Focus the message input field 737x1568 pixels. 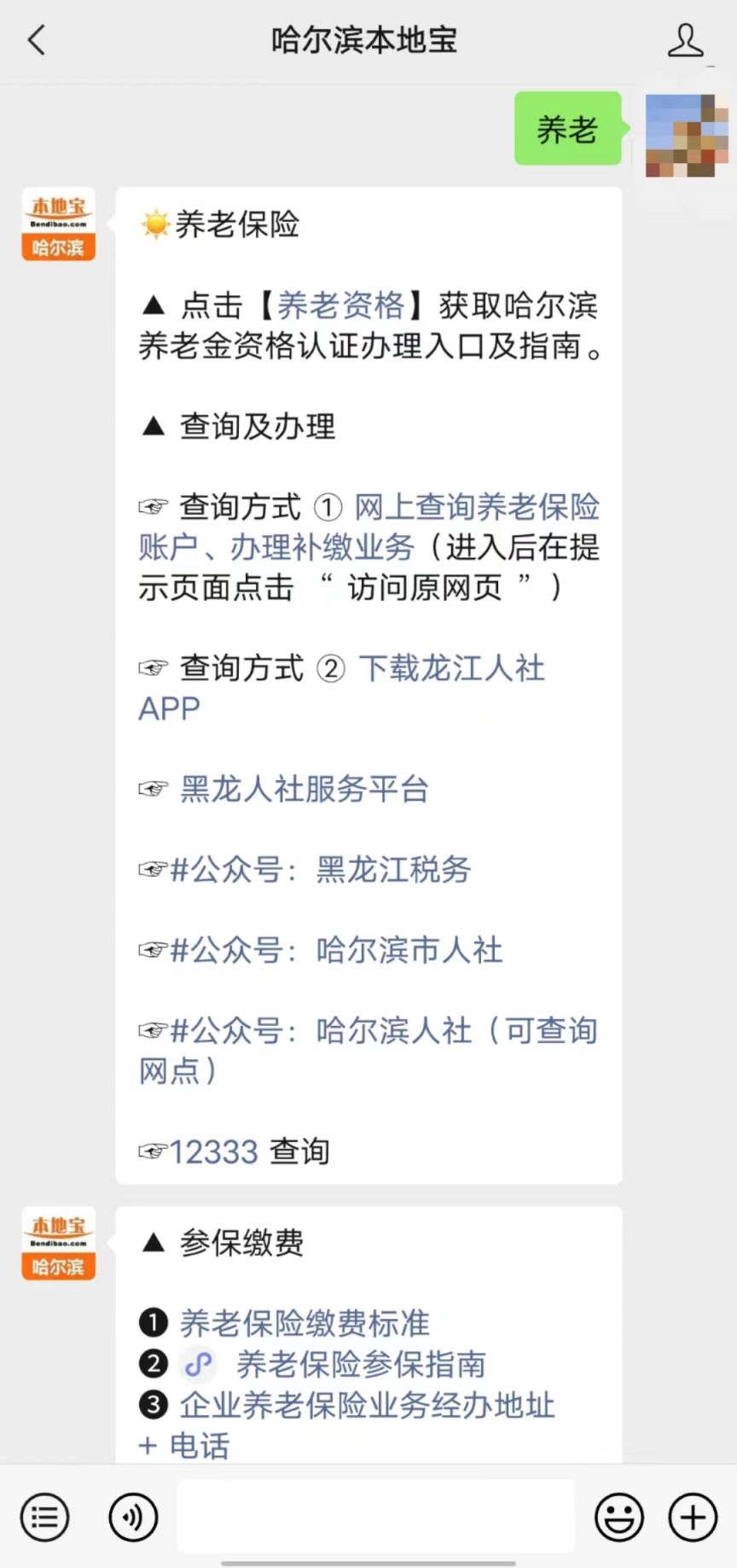coord(375,1516)
